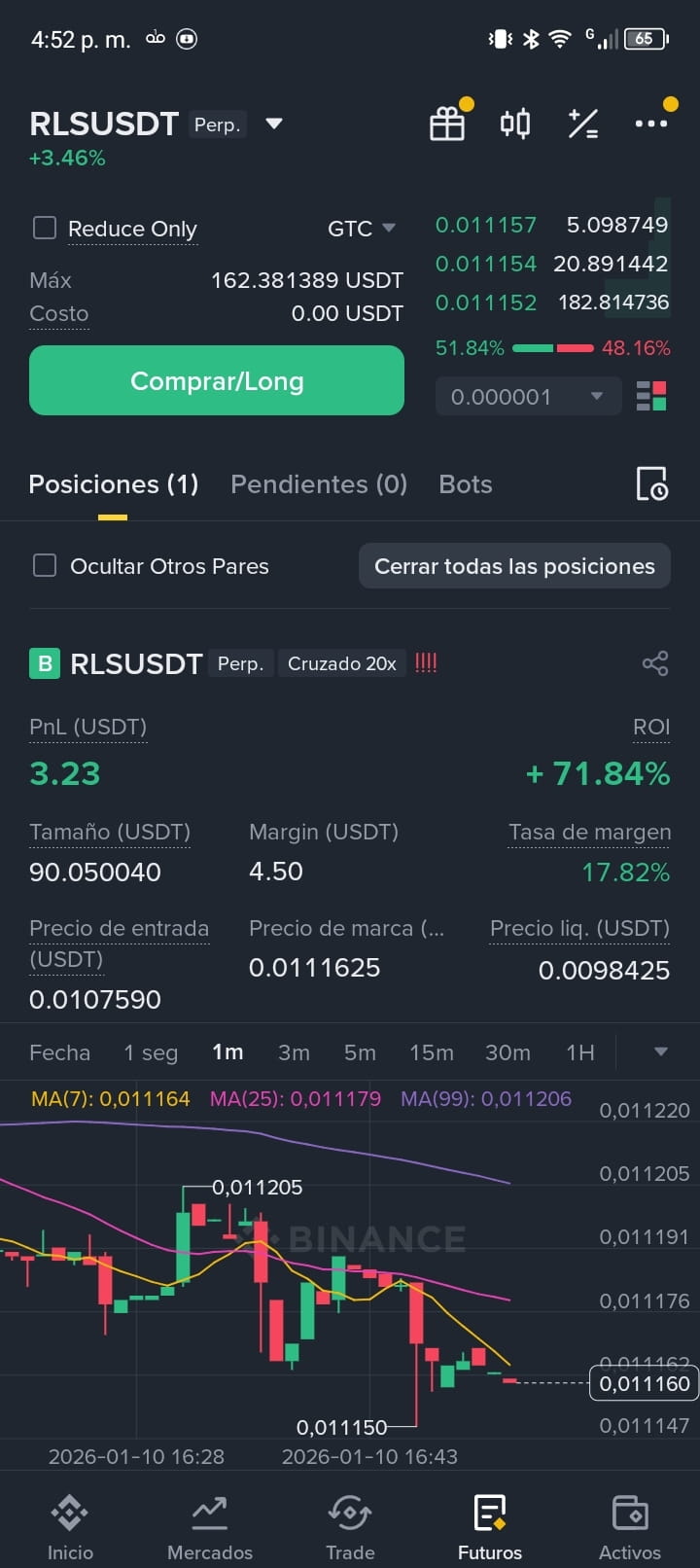The height and width of the screenshot is (1568, 700).
Task: Select the 1H chart interval
Action: pyautogui.click(x=580, y=1052)
